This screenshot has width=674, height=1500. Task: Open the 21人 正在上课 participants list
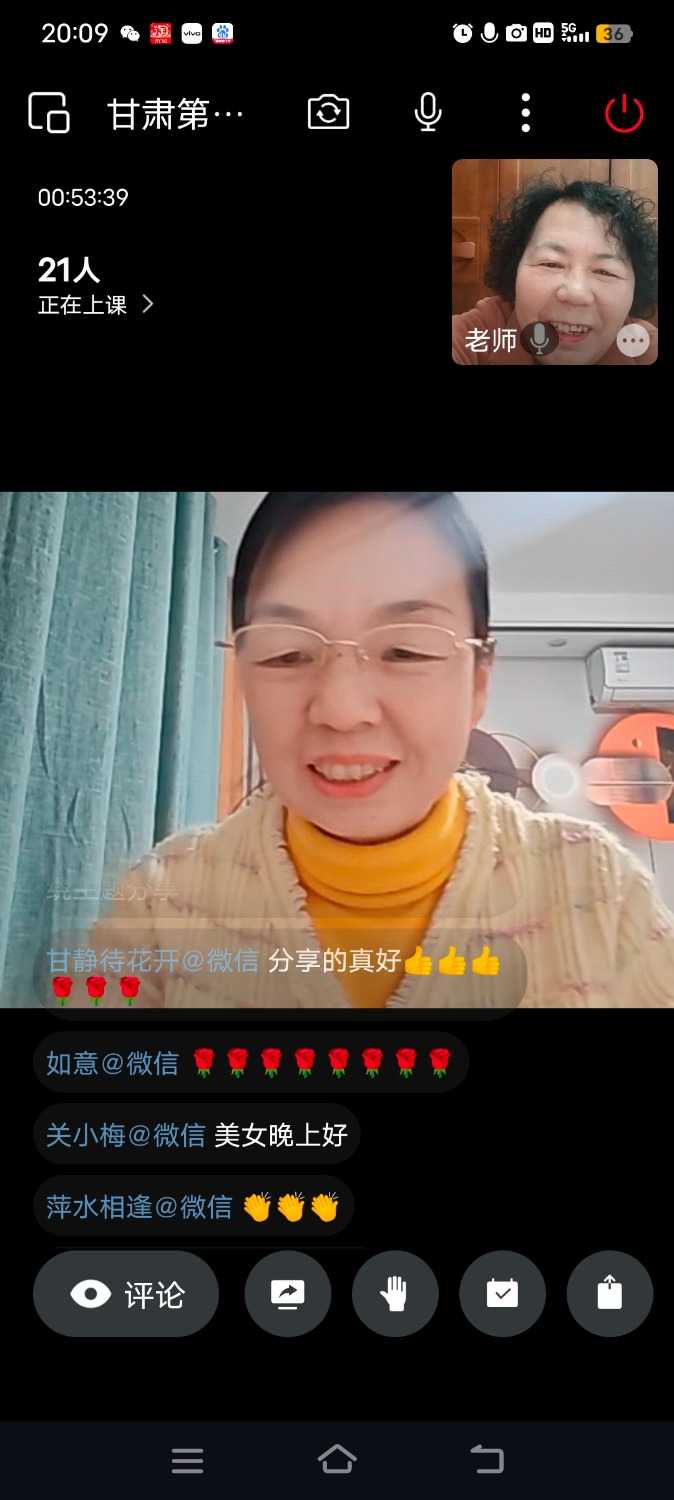coord(96,286)
